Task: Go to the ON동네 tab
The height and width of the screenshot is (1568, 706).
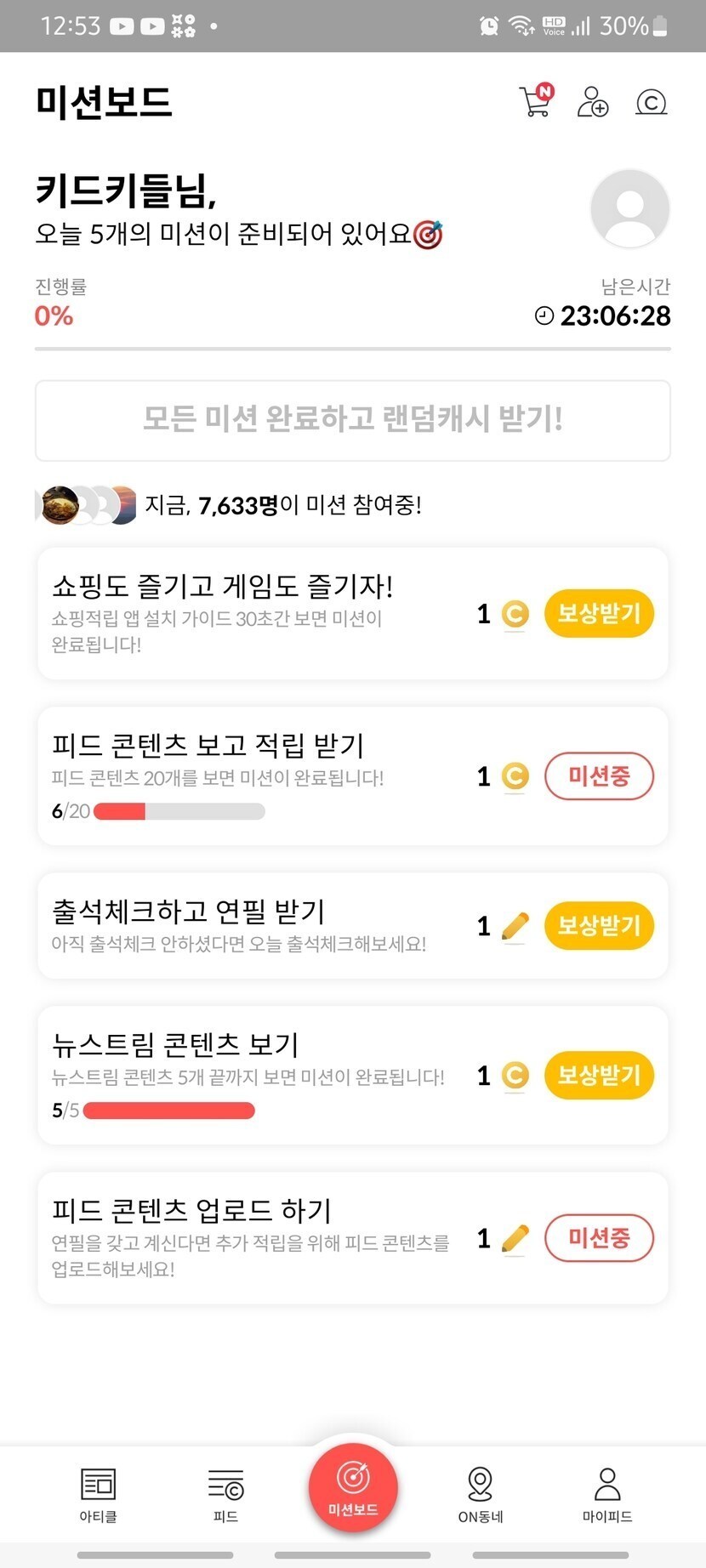Action: coord(481,1494)
